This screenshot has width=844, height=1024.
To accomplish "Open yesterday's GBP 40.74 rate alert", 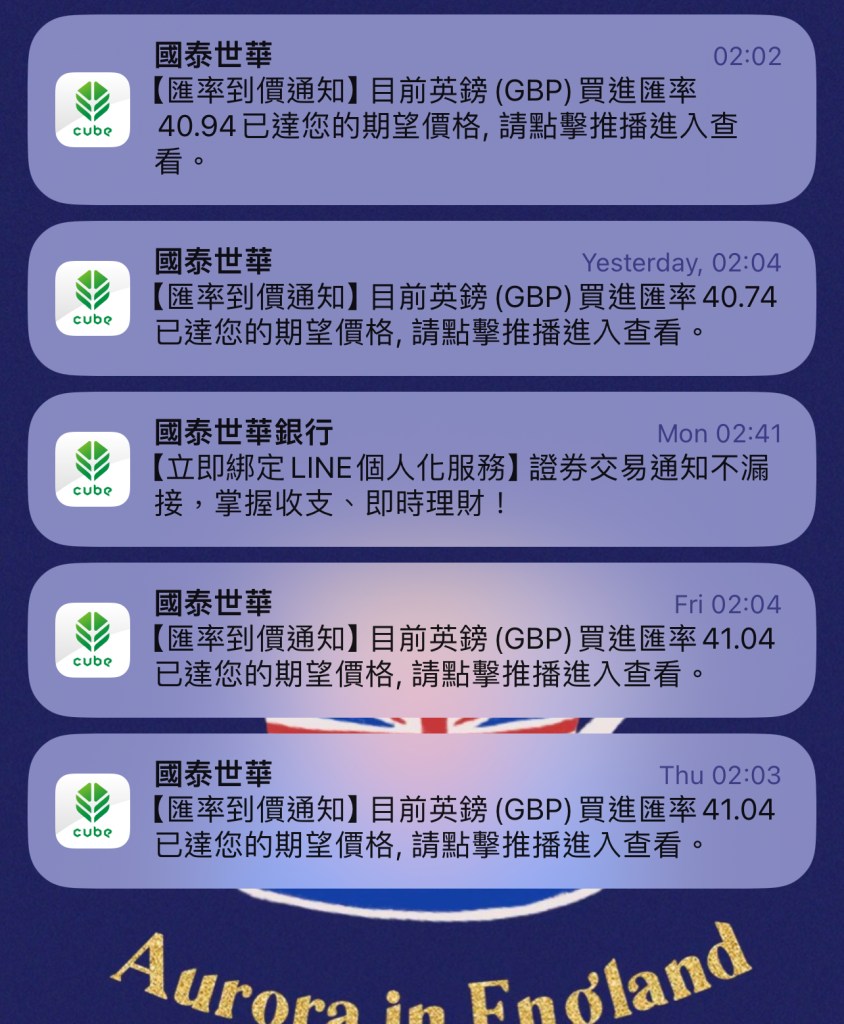I will tap(422, 298).
